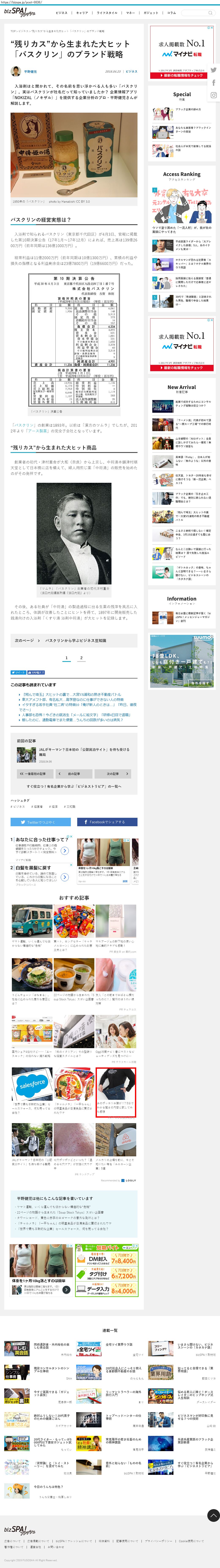Tap Twitterでつぶやく button

click(x=41, y=822)
